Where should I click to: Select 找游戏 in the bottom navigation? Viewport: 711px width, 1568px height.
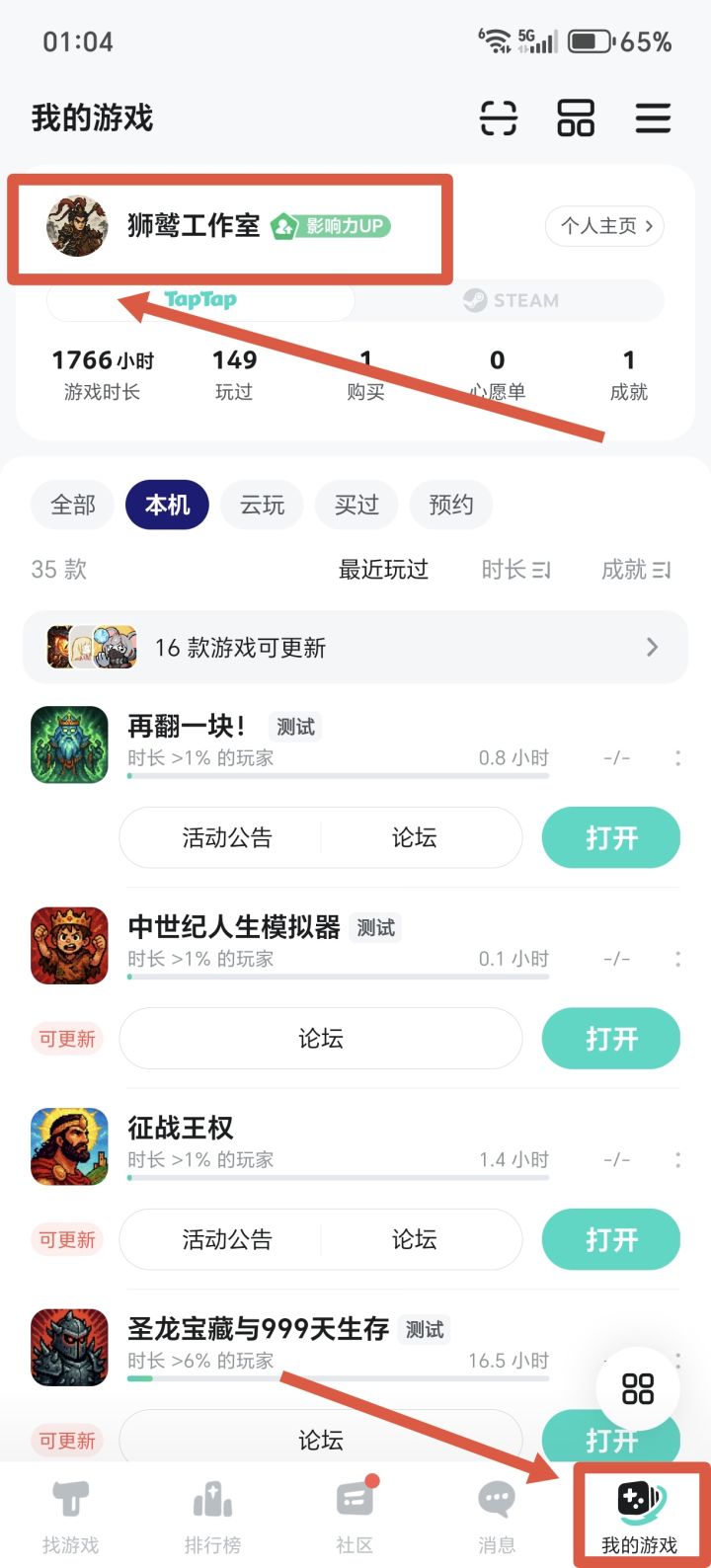point(70,1511)
